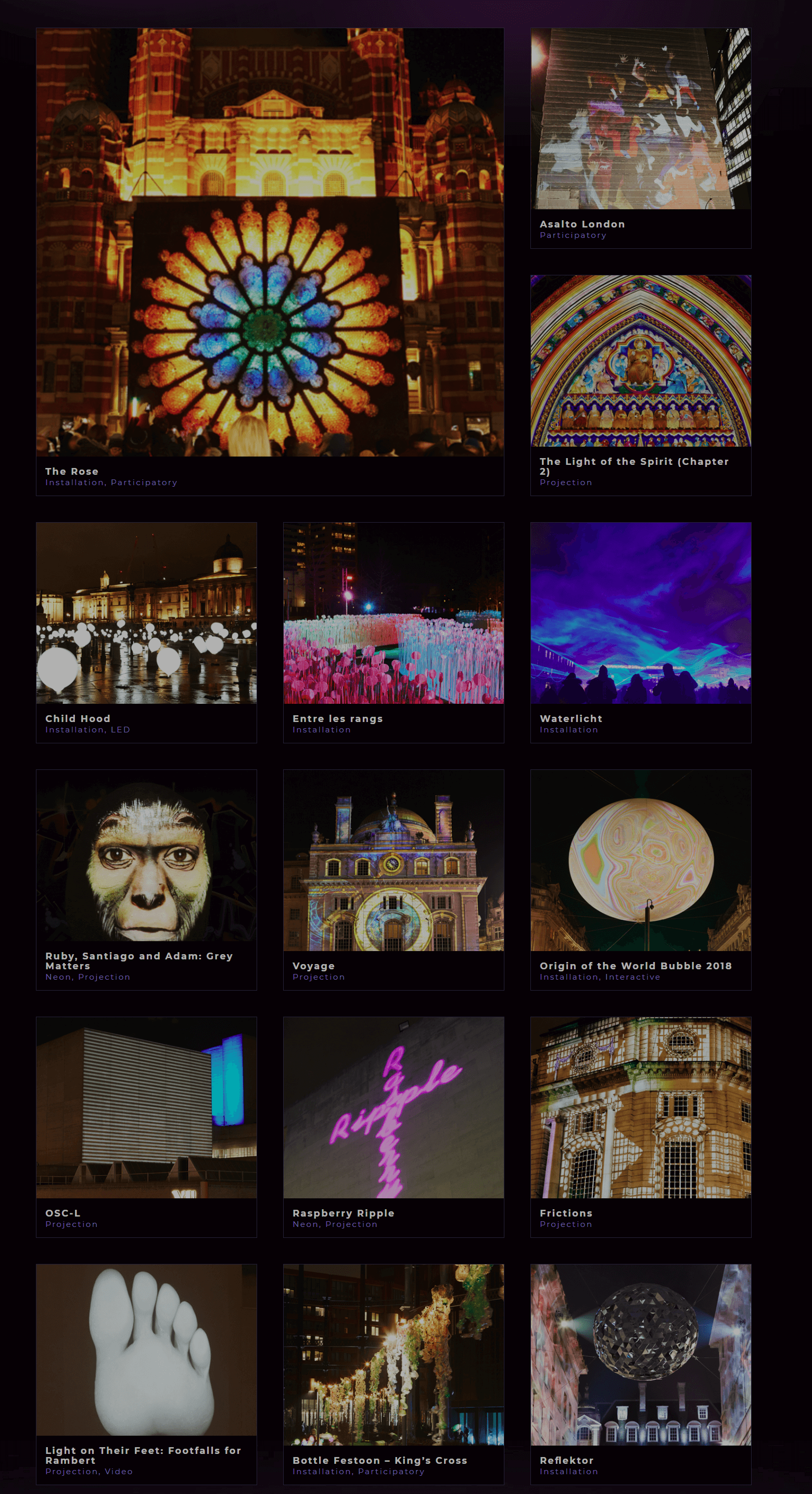View the Reflektor installation
This screenshot has width=812, height=1494.
640,1374
